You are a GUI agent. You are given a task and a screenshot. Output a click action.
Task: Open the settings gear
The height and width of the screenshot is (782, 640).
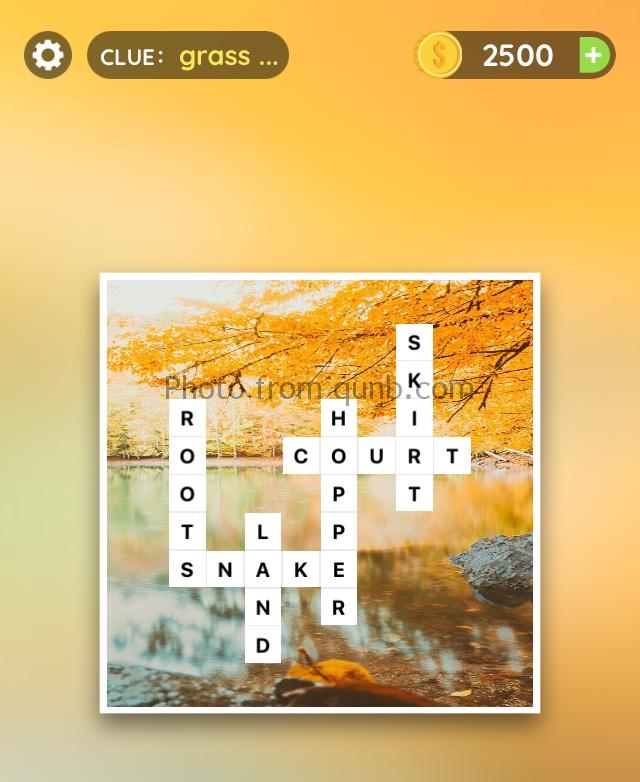coord(48,55)
